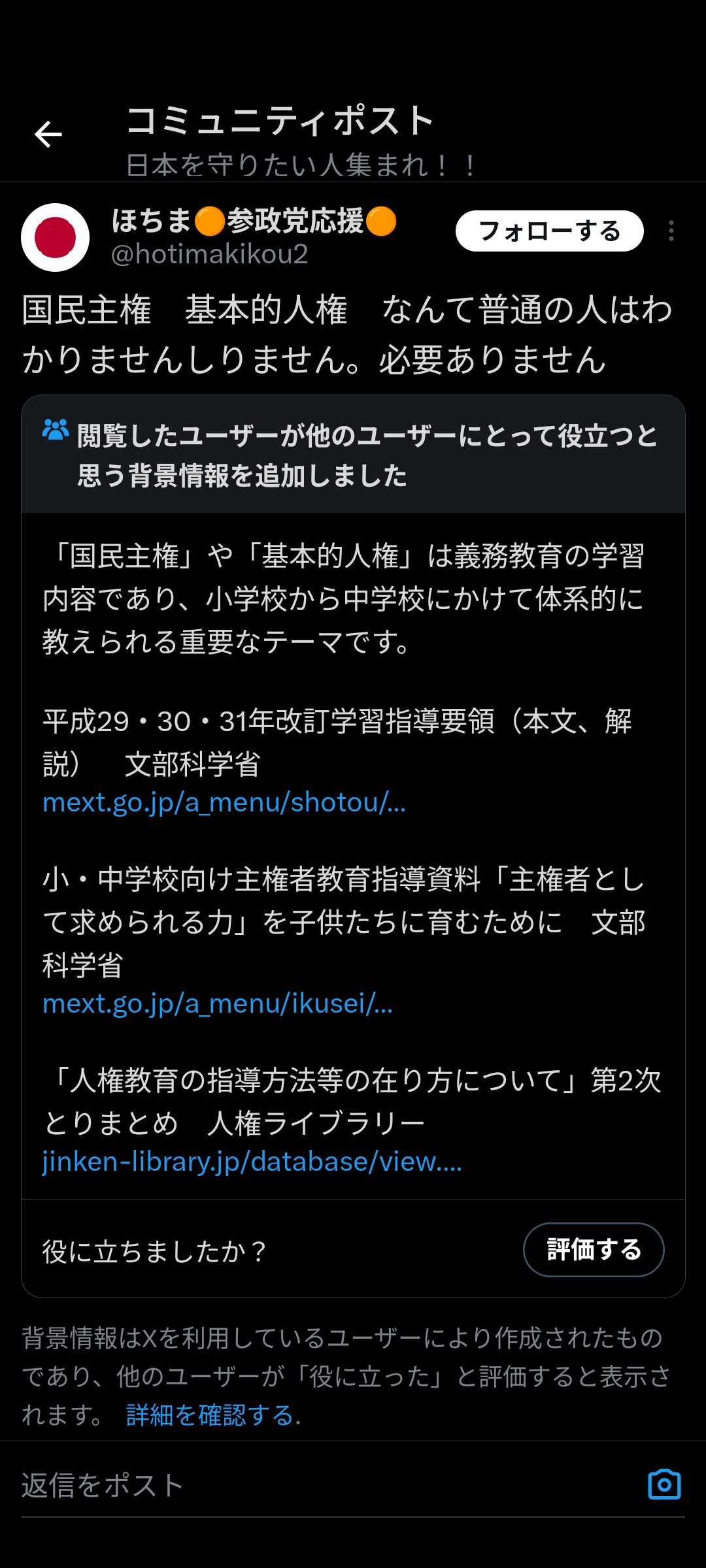
Task: Tap the 評価する button
Action: point(593,1250)
